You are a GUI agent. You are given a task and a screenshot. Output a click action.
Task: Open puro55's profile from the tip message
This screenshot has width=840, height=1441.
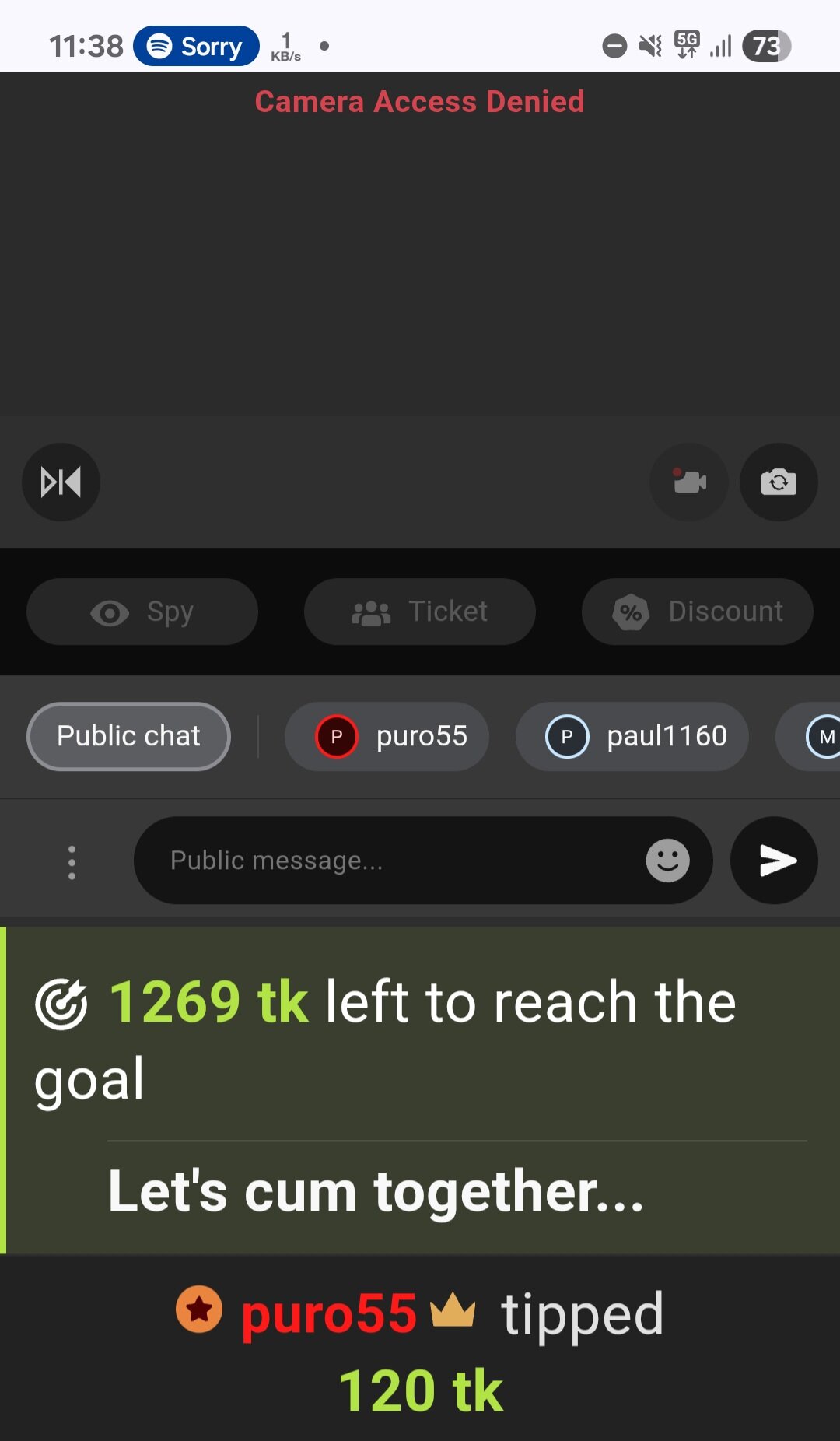click(x=328, y=1313)
